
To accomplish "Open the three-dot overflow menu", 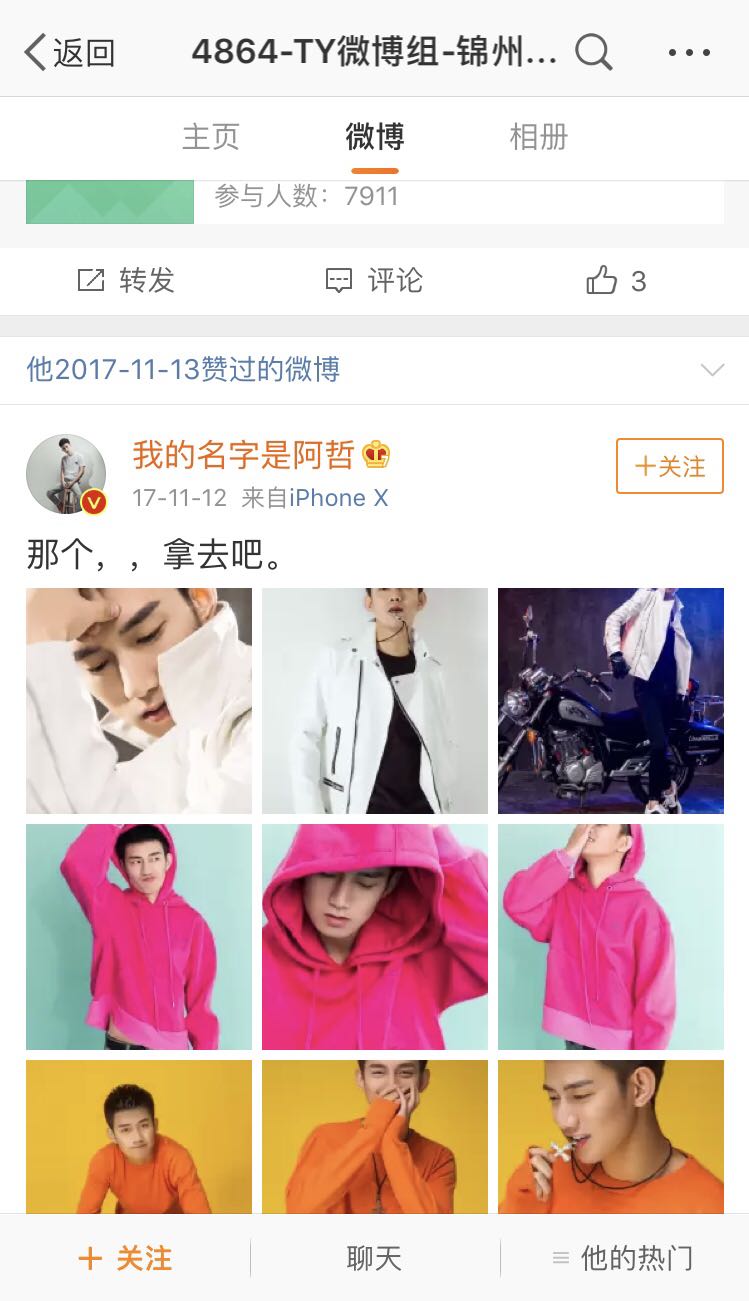I will coord(689,52).
